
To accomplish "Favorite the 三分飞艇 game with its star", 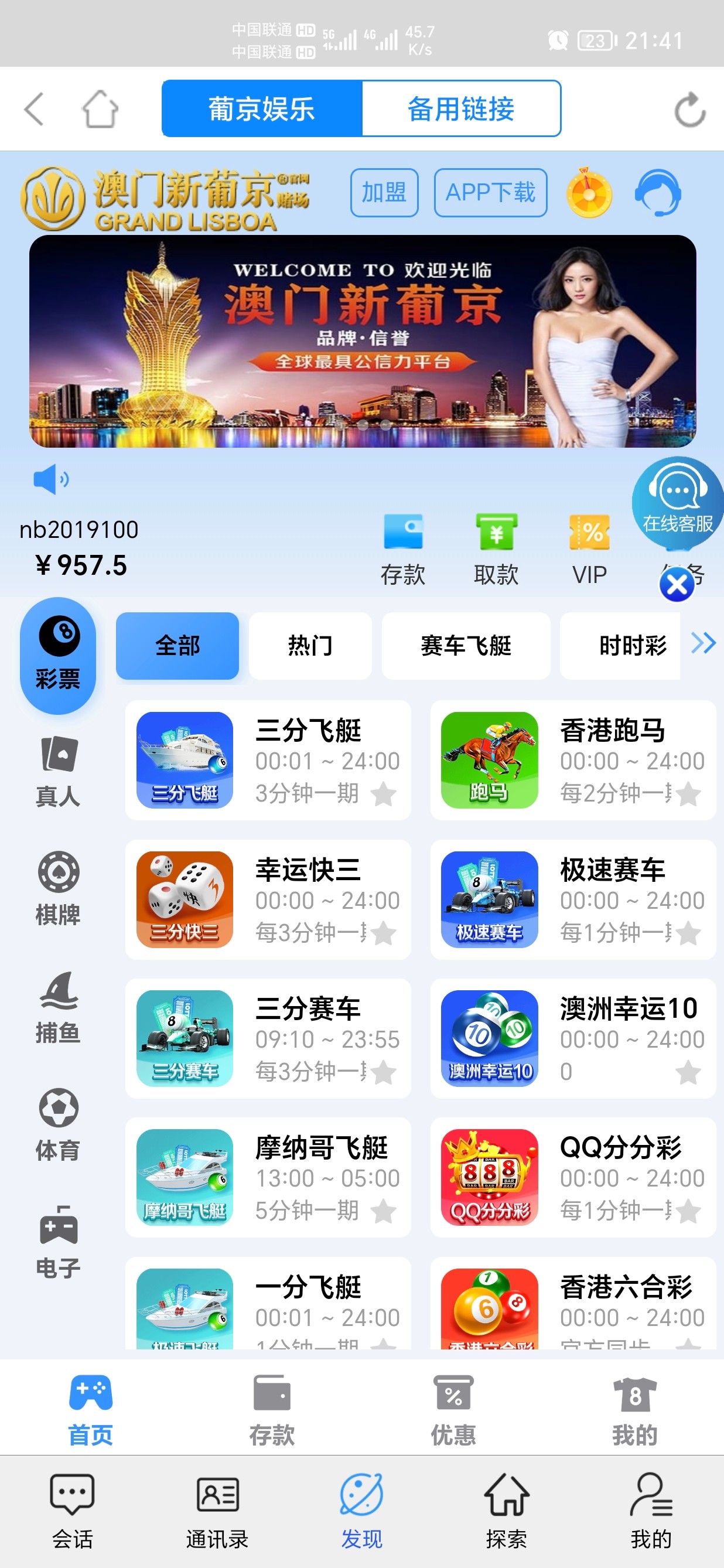I will (x=384, y=795).
